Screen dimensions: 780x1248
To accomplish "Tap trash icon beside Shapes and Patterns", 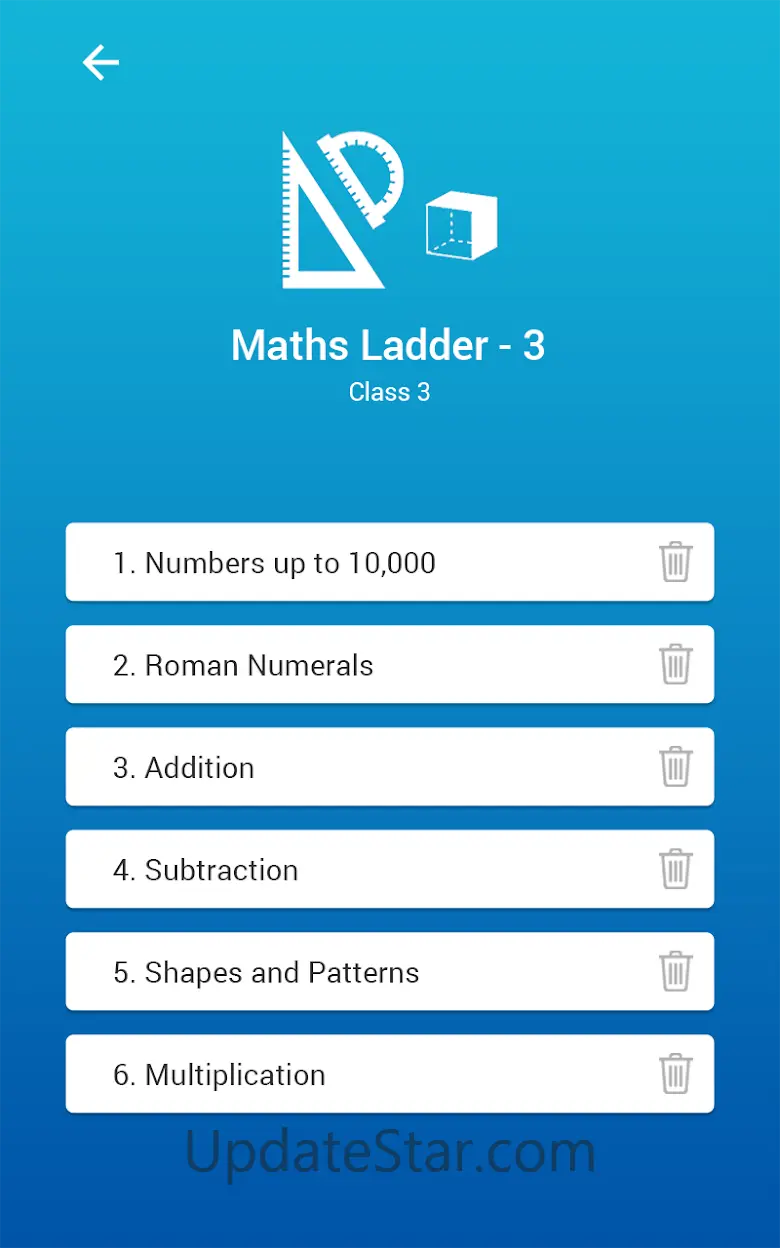I will [676, 971].
